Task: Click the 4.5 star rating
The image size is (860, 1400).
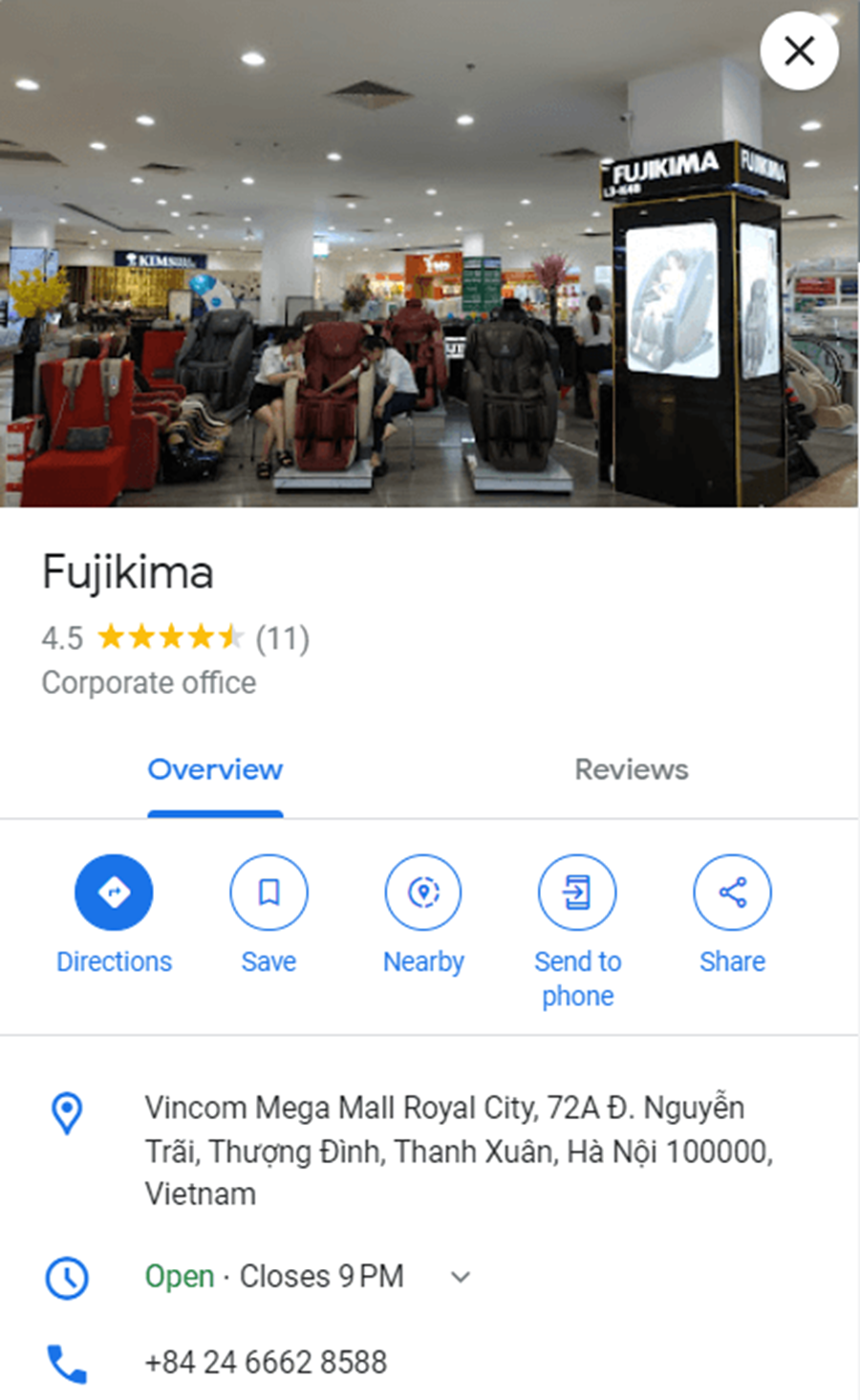Action: 61,638
